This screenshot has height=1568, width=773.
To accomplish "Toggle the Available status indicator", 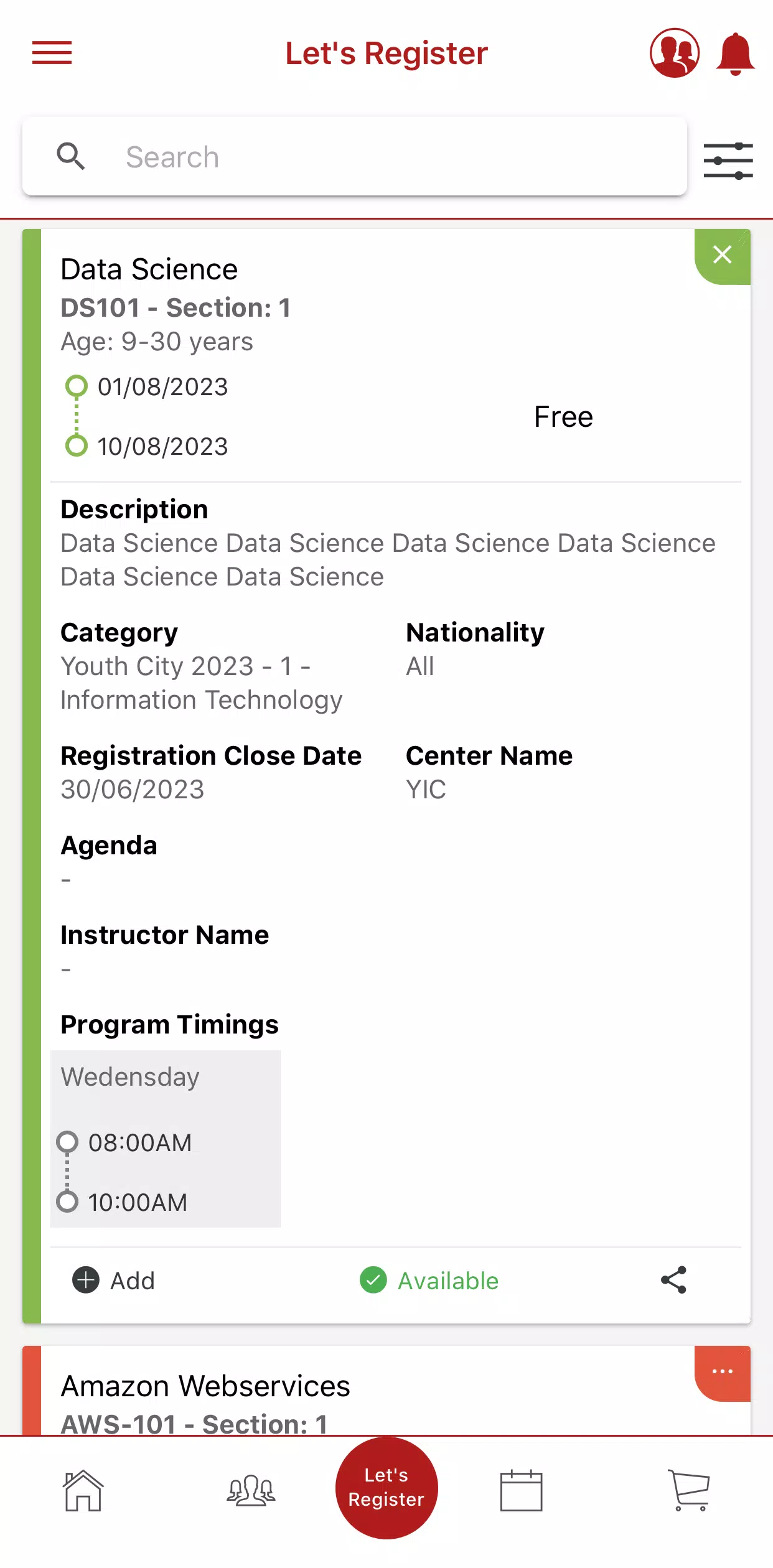I will pyautogui.click(x=429, y=1280).
